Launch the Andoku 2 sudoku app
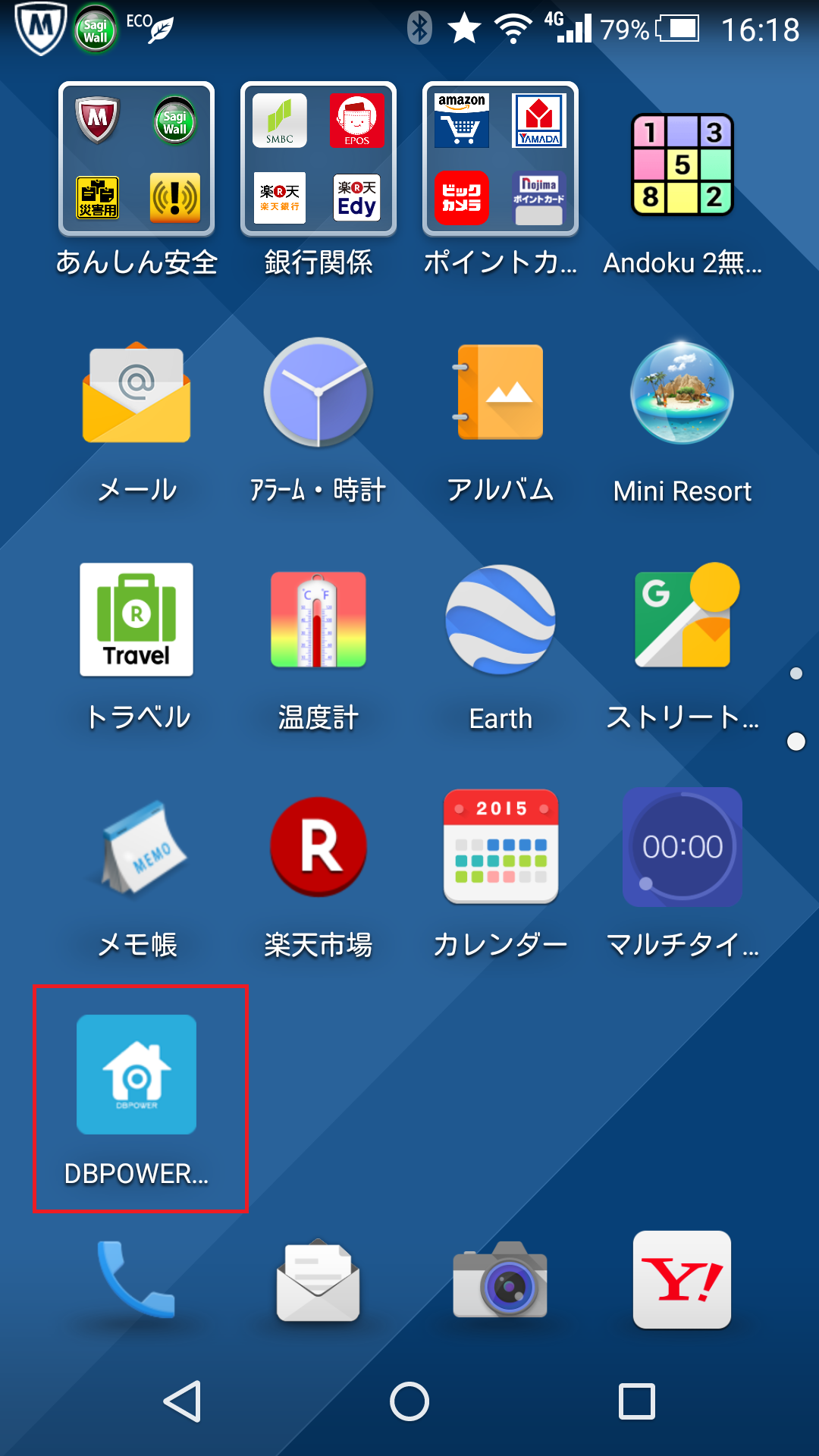 click(682, 165)
